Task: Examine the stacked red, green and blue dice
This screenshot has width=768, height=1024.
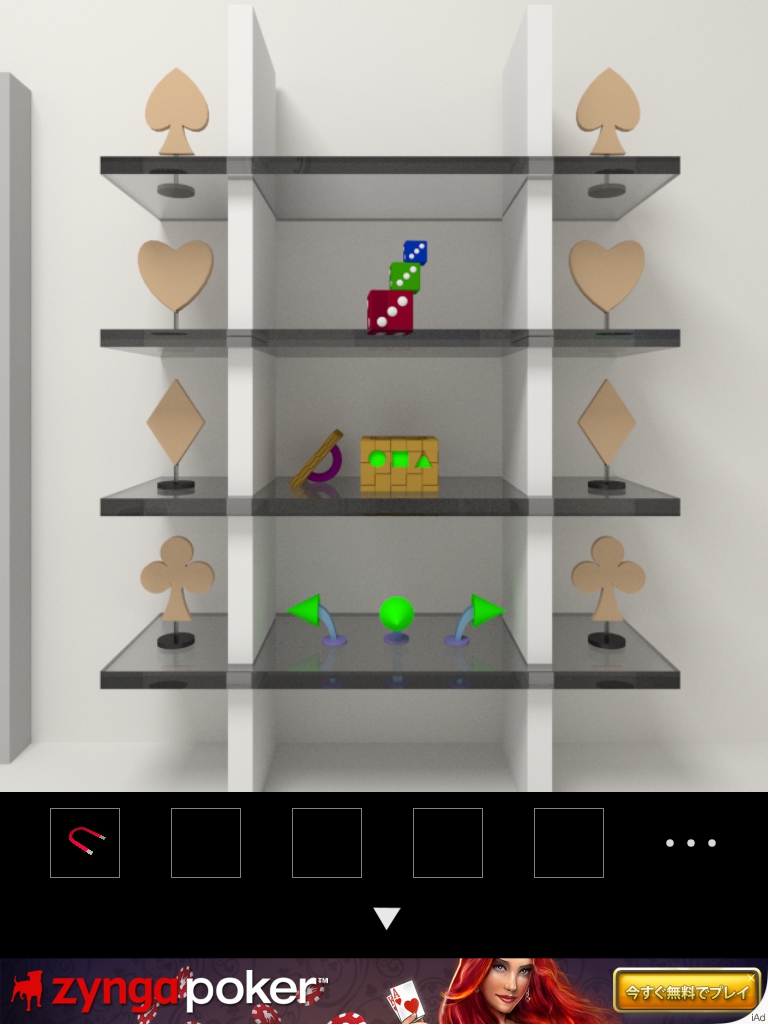Action: [396, 292]
